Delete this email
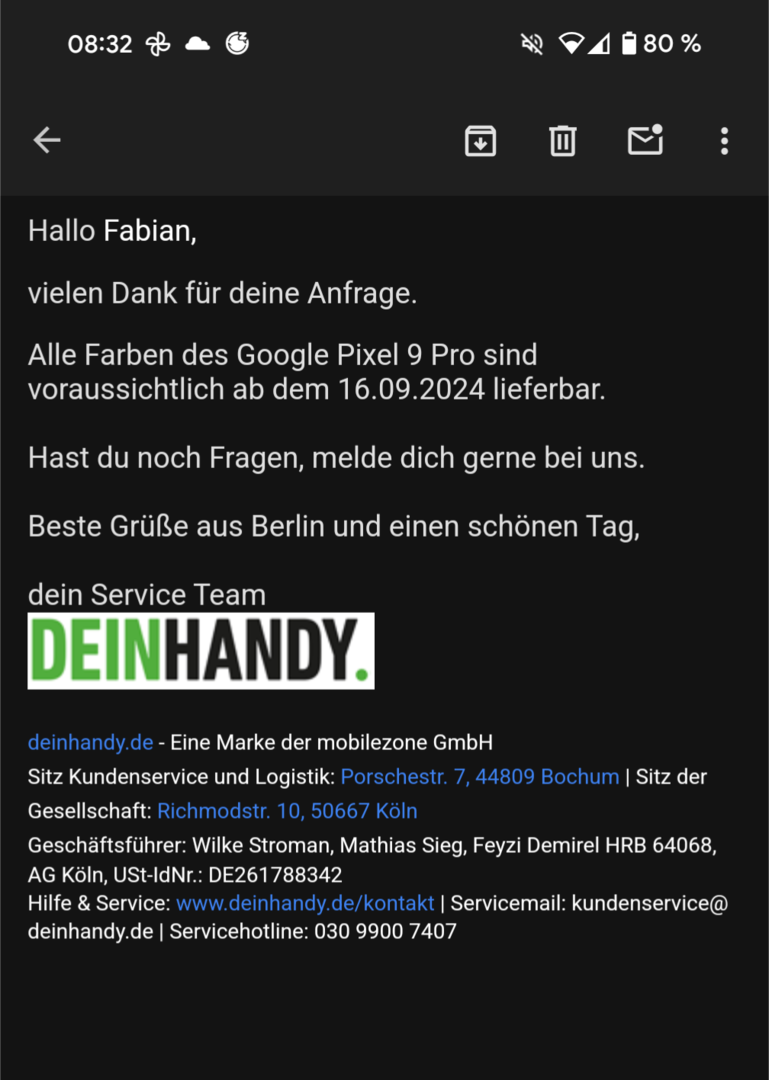The height and width of the screenshot is (1080, 769). pos(563,141)
